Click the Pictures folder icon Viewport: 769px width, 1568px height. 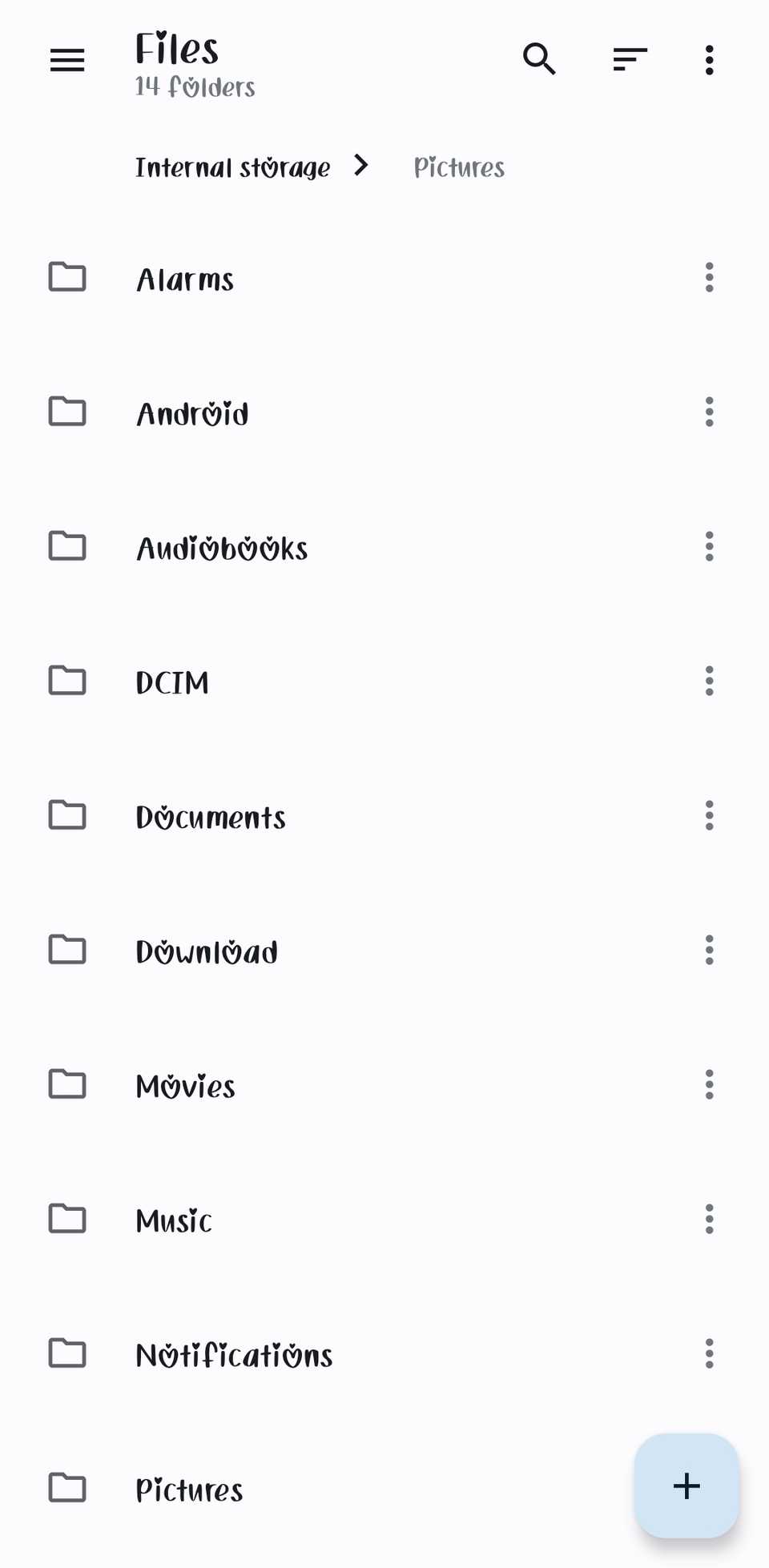(67, 1489)
